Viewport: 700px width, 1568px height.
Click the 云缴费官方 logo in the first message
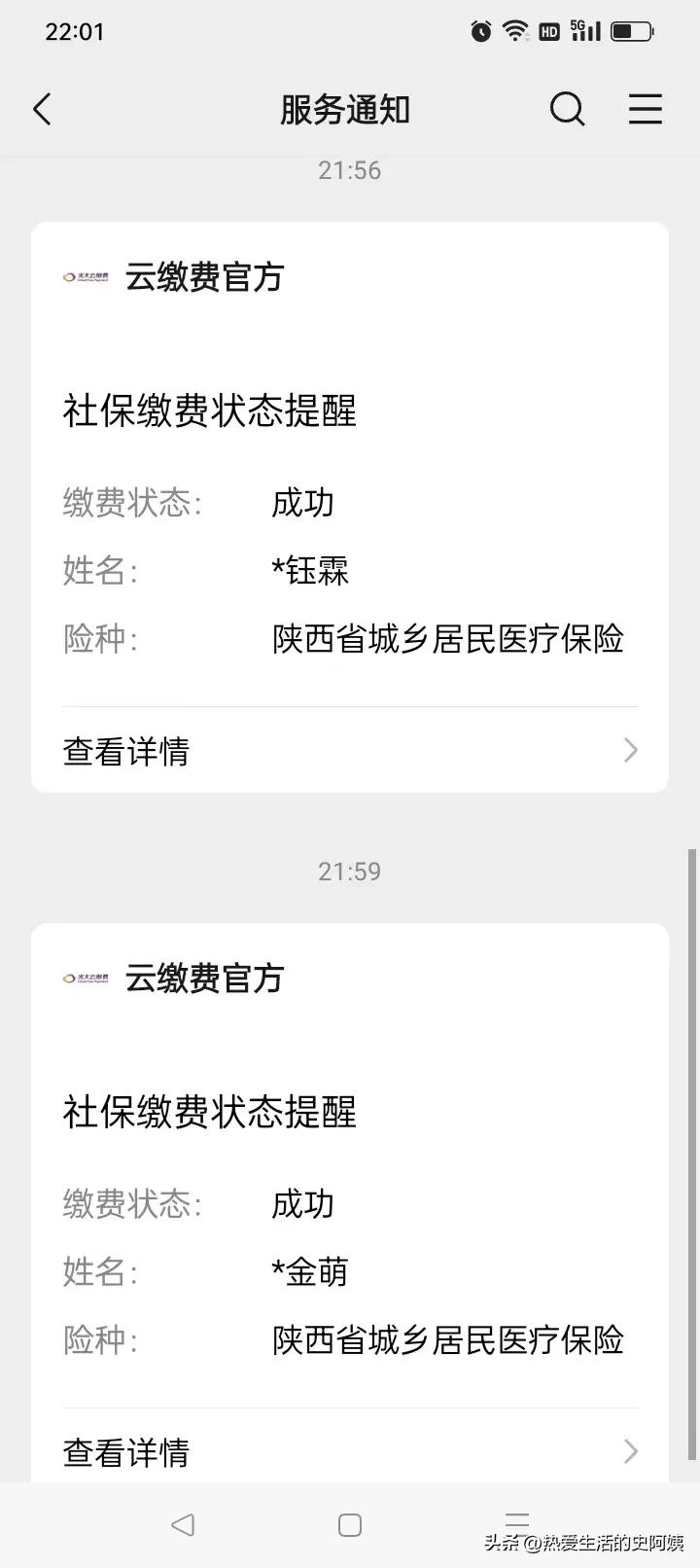[x=85, y=276]
